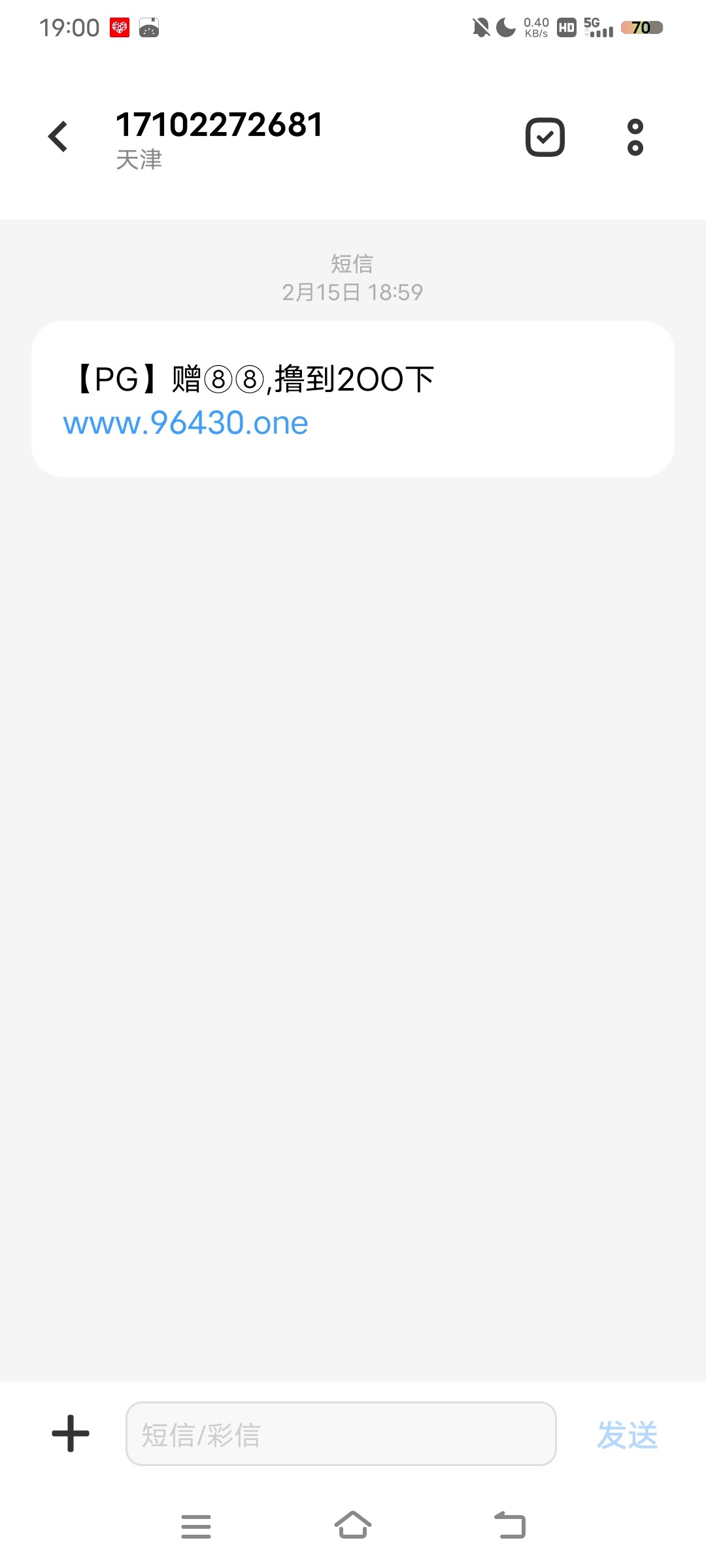
Task: Go to the system home screen
Action: point(353,1526)
